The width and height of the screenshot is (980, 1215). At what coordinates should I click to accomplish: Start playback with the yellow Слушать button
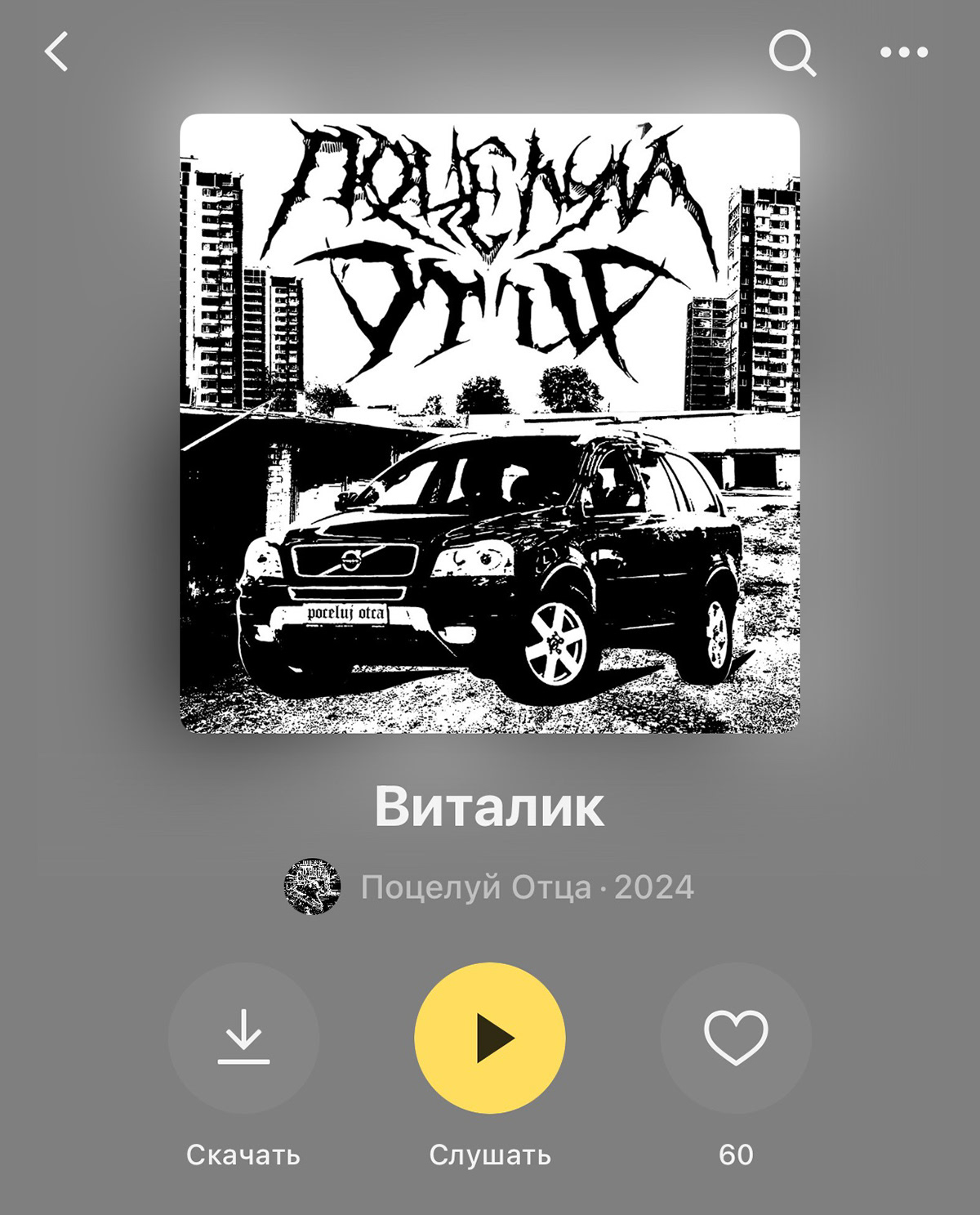click(x=489, y=1038)
